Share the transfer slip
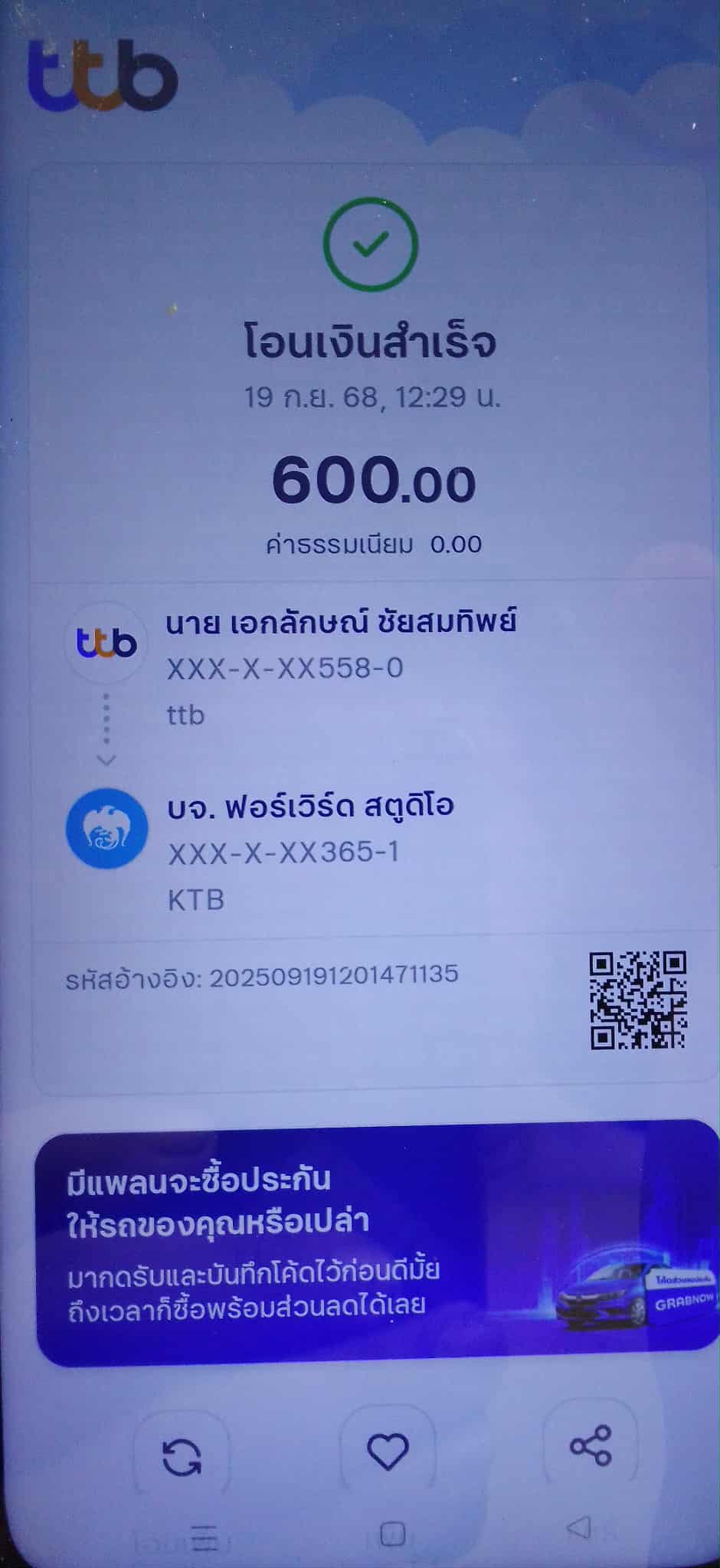 coord(591,1445)
